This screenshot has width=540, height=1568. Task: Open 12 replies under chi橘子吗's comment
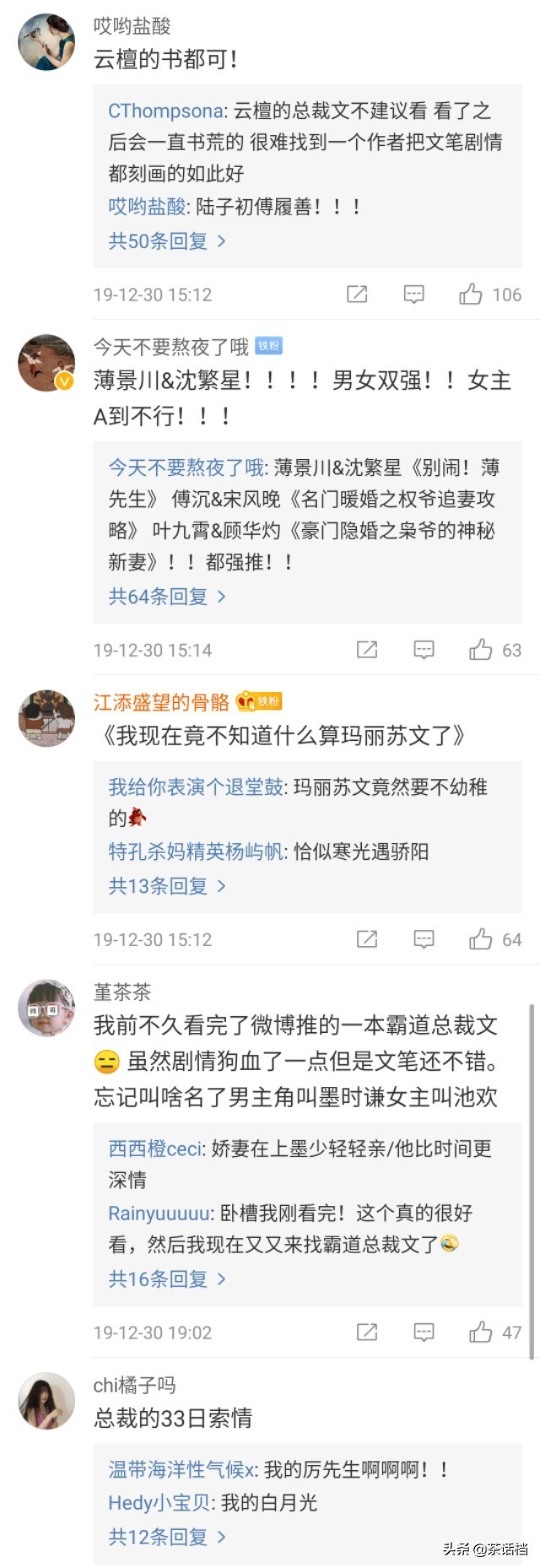[166, 1537]
